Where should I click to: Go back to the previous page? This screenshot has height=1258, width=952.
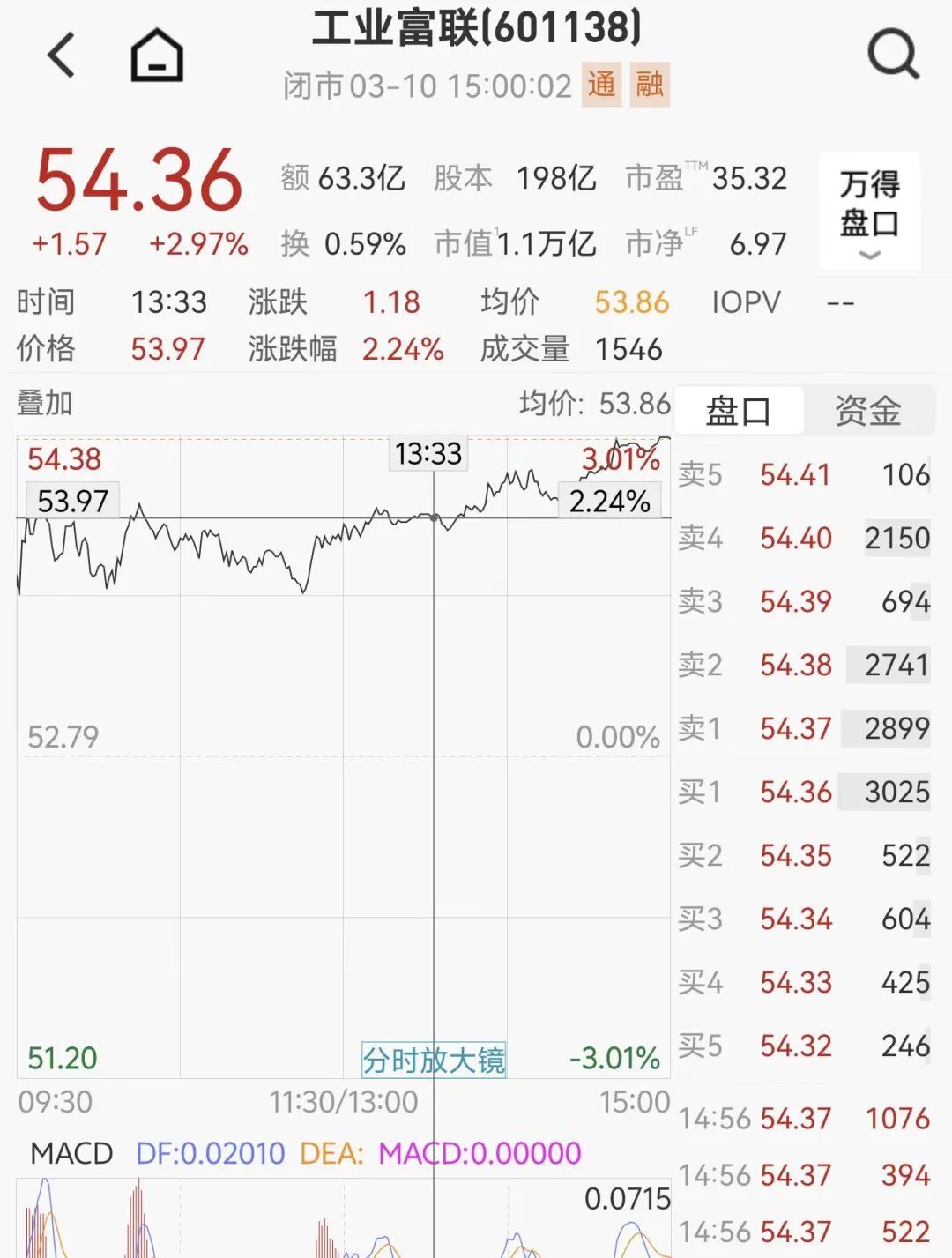coord(62,55)
